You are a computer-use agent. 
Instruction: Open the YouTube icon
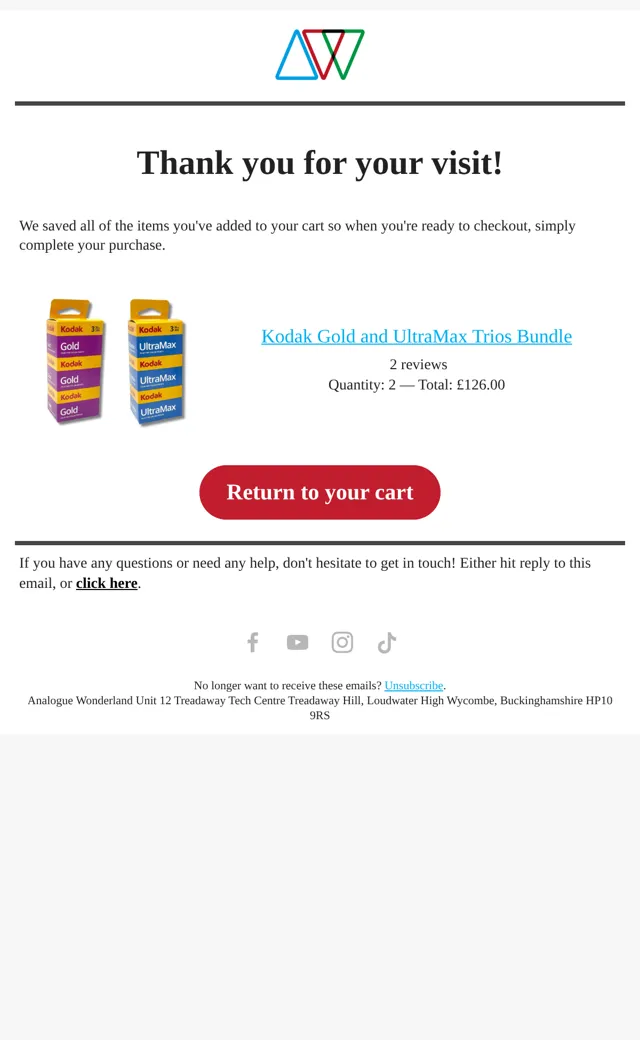(297, 642)
